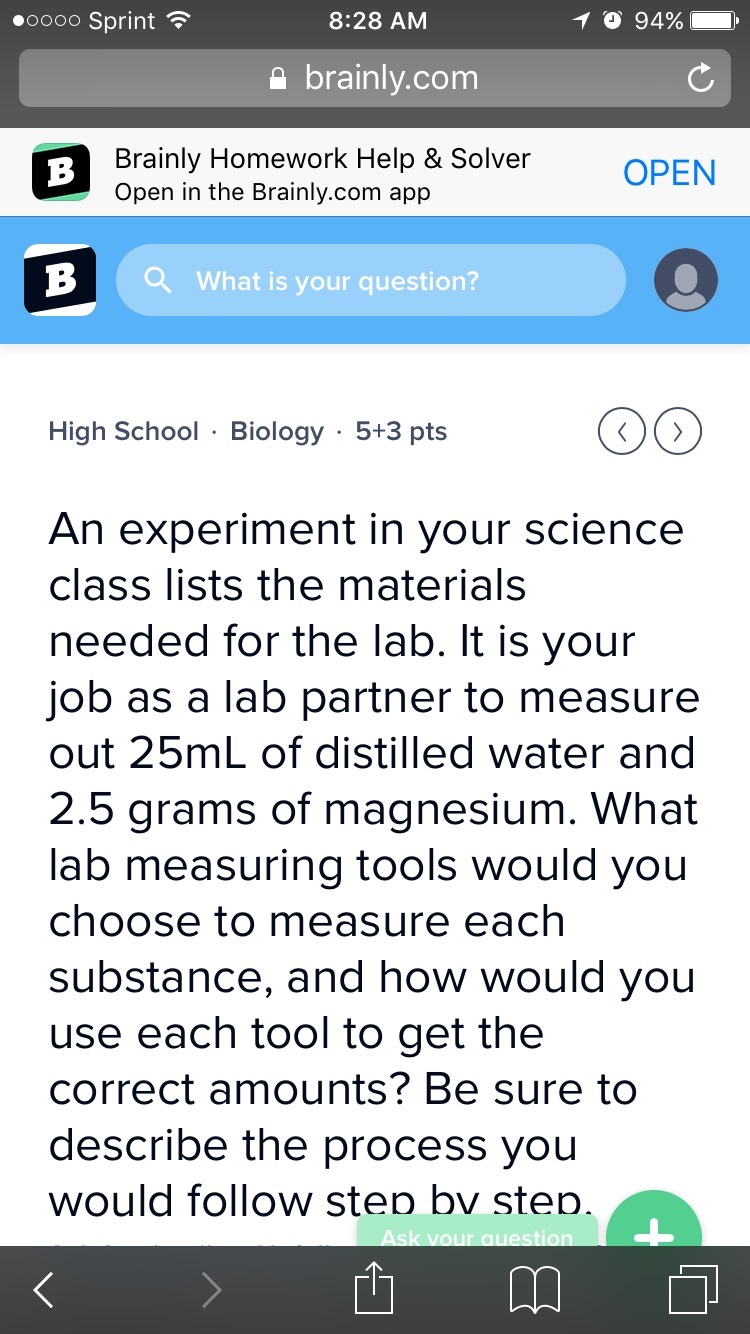This screenshot has width=750, height=1334.
Task: Go to the previous question
Action: coord(621,432)
